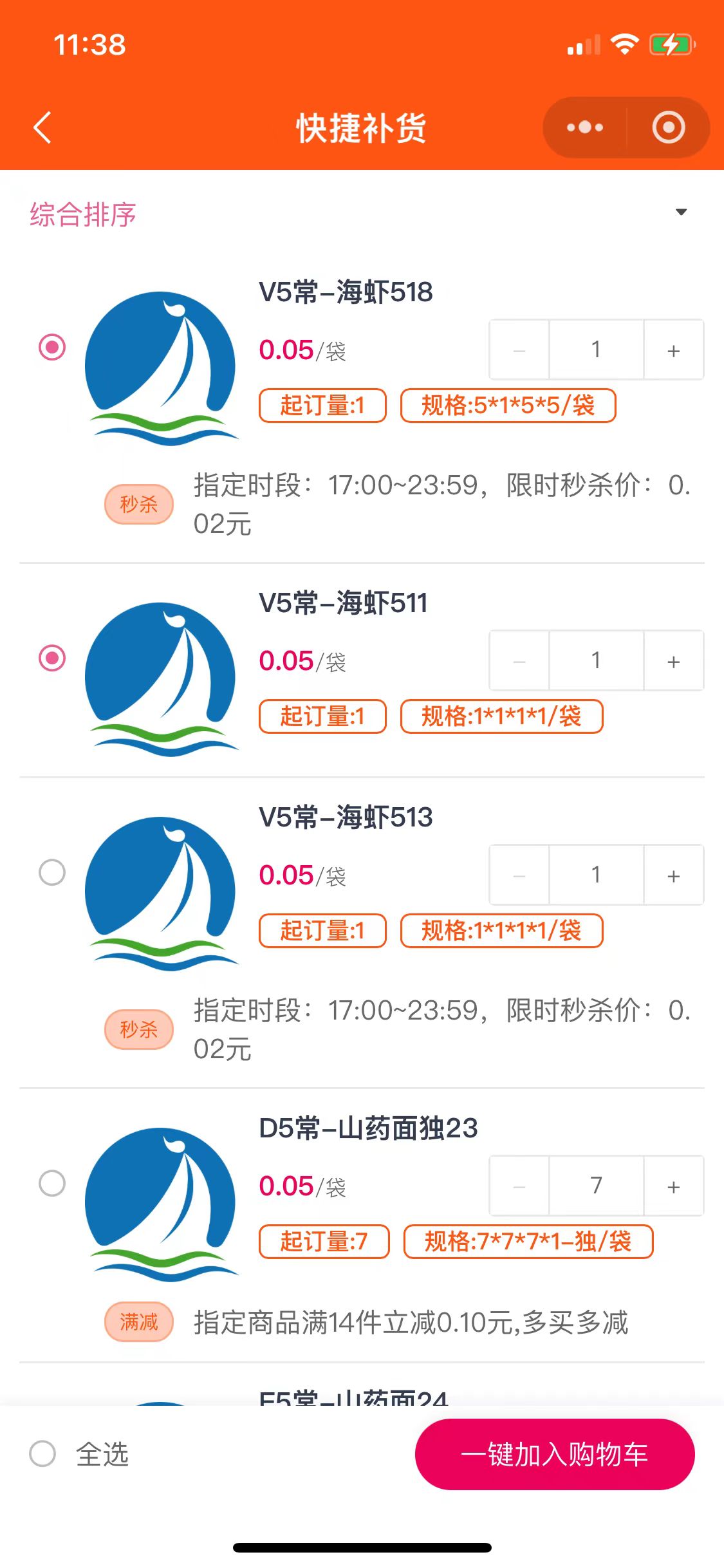Check the 全选 select-all option

pos(43,1453)
